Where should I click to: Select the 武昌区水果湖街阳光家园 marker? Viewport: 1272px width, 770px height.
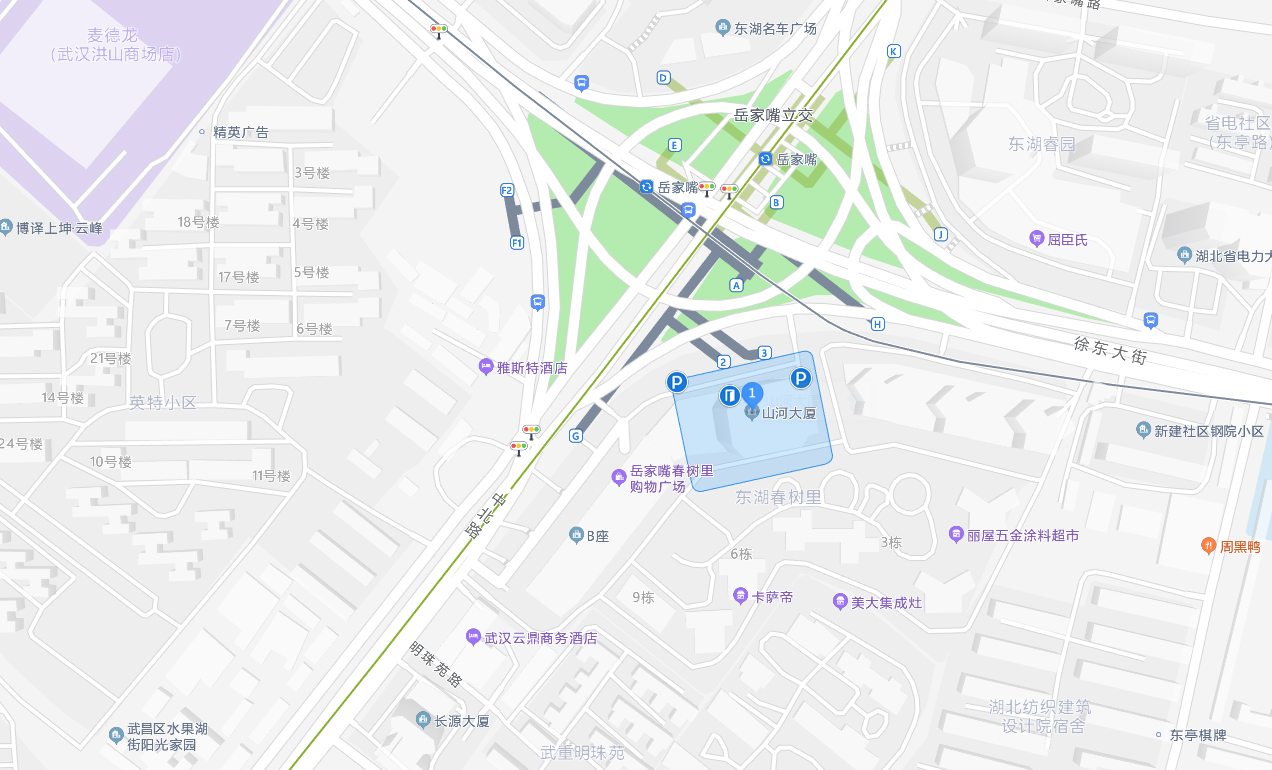116,736
